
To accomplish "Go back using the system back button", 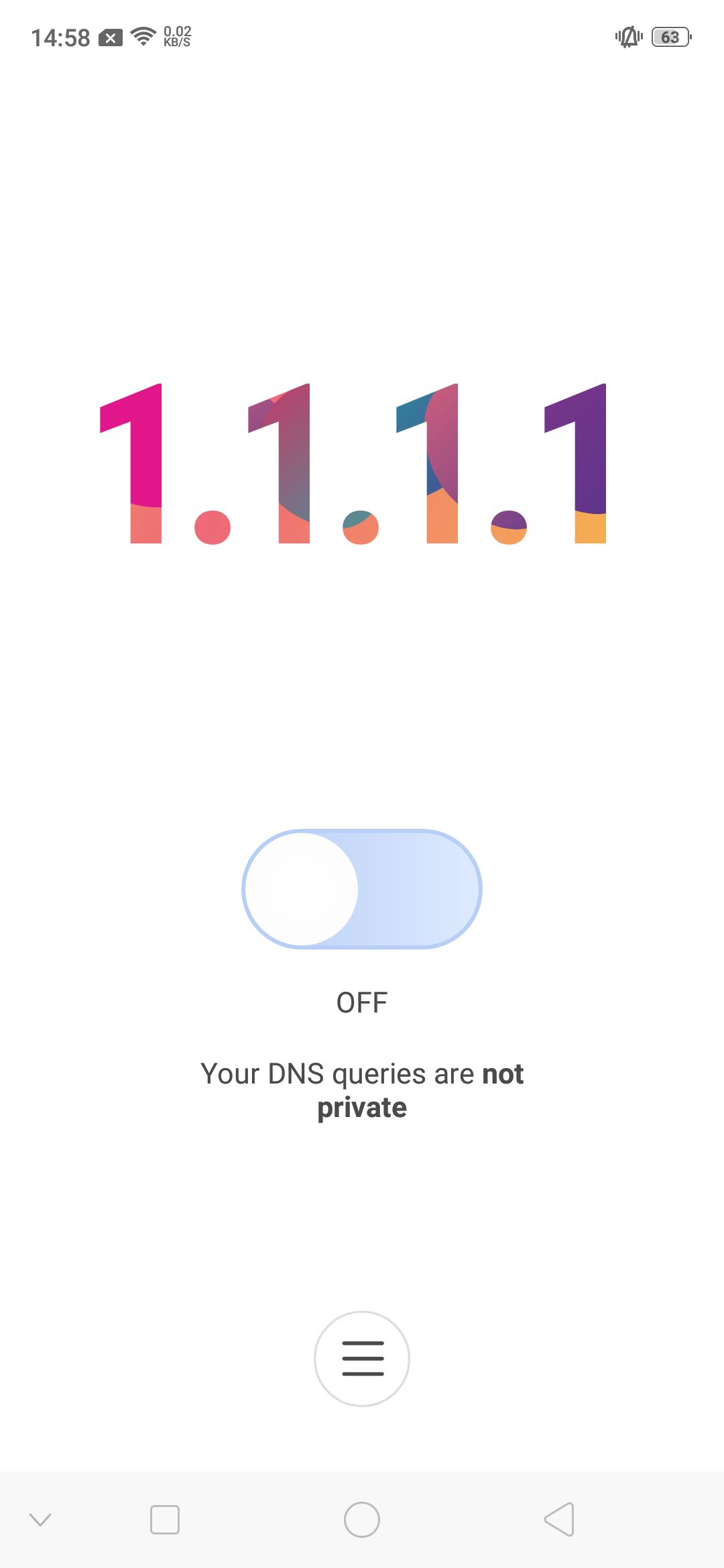I will (559, 1519).
